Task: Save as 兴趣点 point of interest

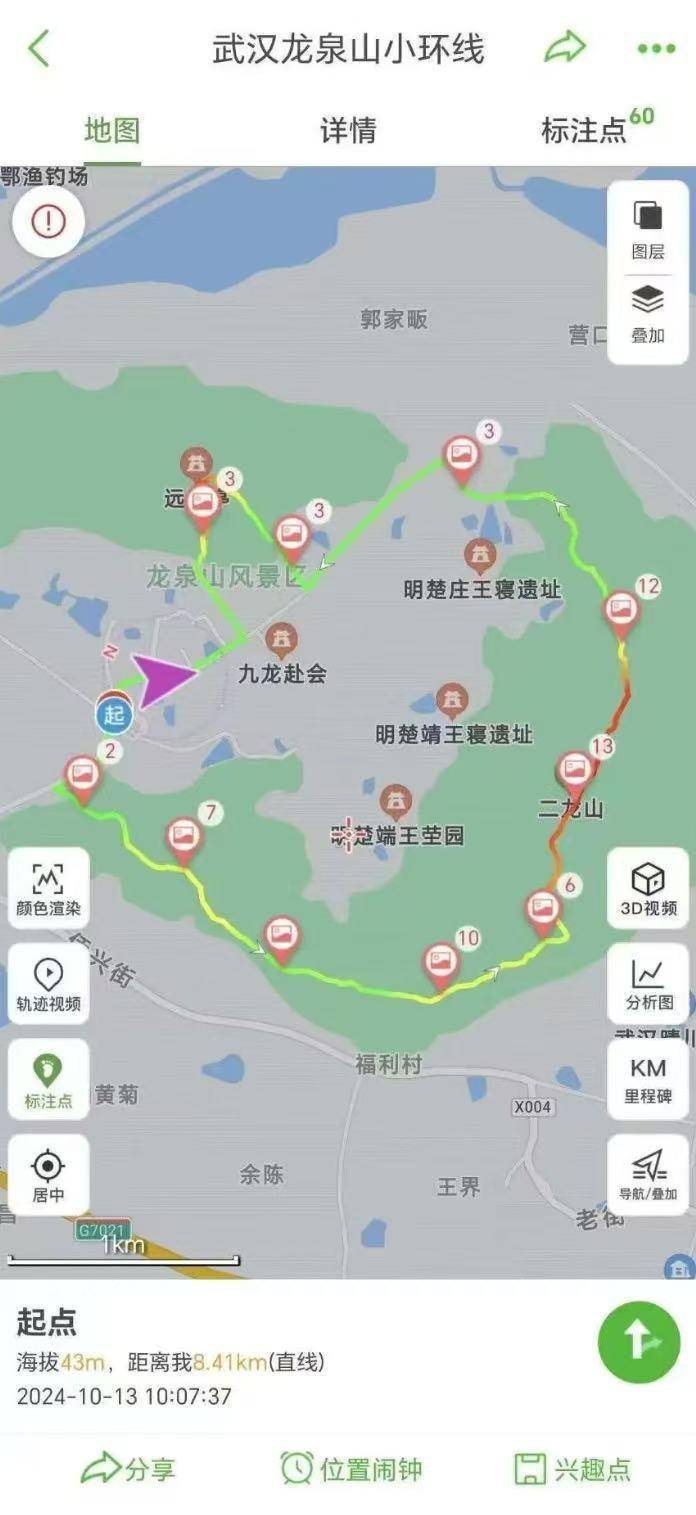Action: click(573, 1469)
